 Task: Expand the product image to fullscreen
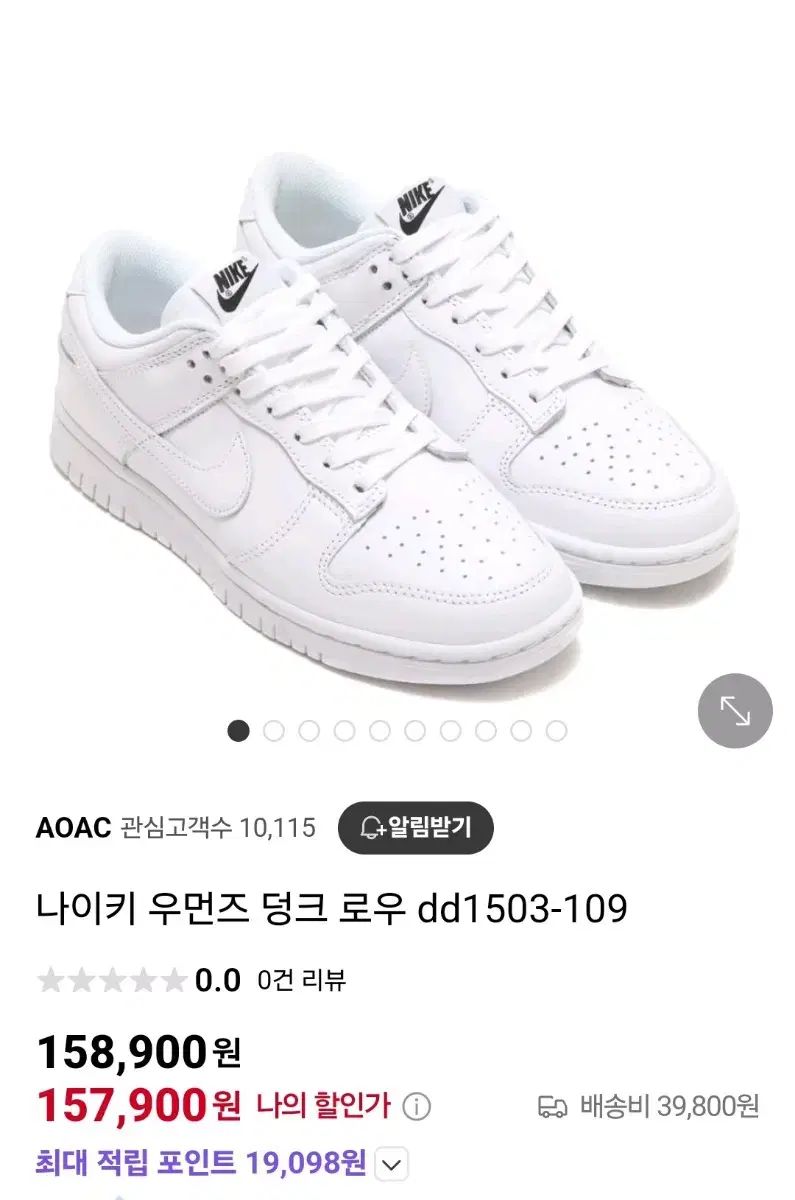tap(735, 710)
